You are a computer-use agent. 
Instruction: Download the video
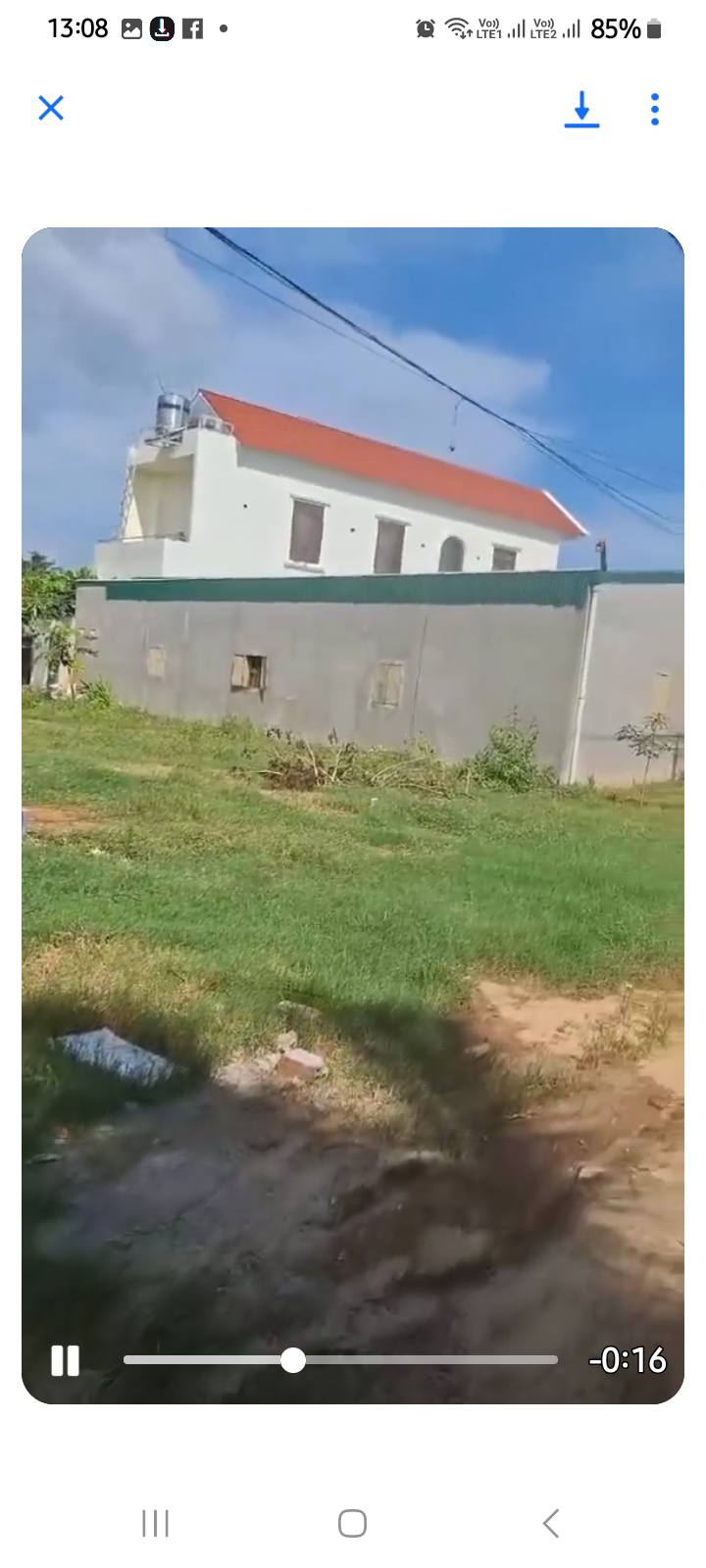pos(581,109)
